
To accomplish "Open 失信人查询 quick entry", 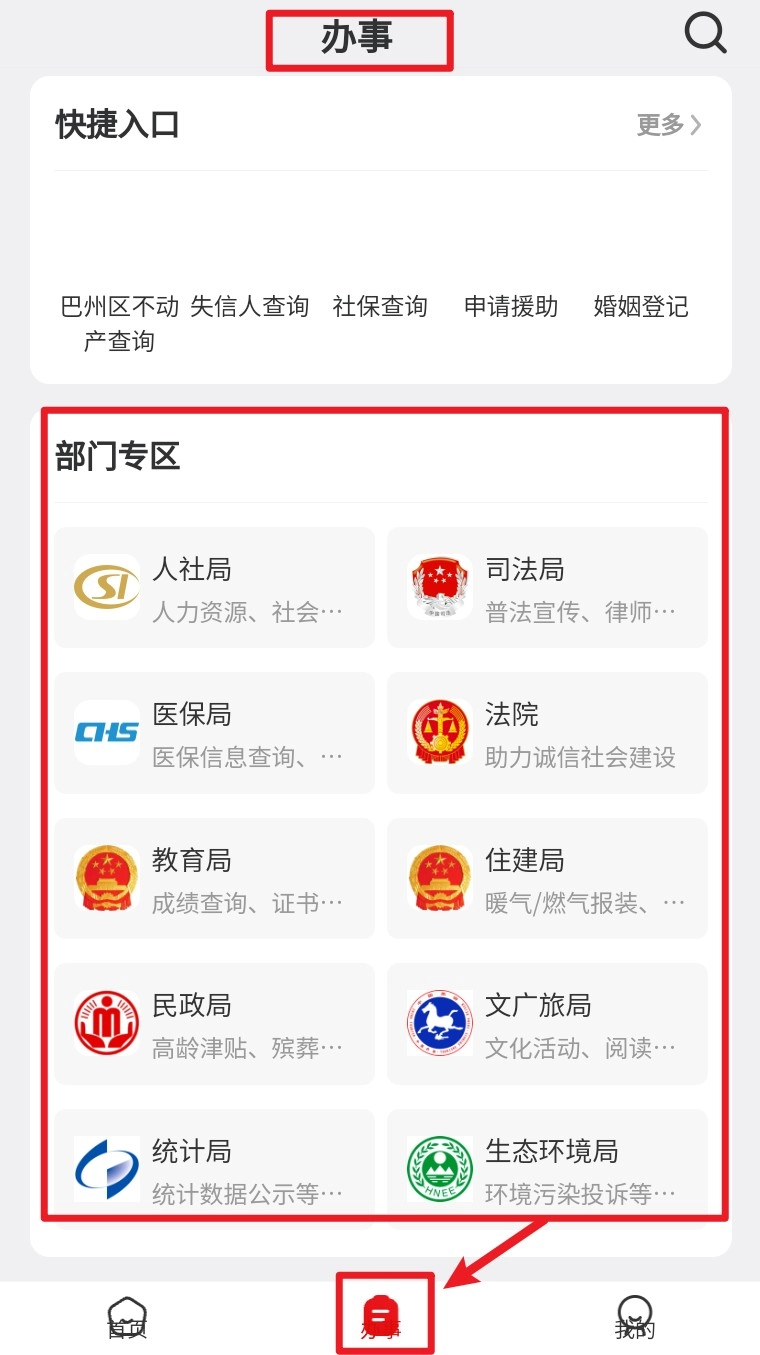I will click(250, 307).
